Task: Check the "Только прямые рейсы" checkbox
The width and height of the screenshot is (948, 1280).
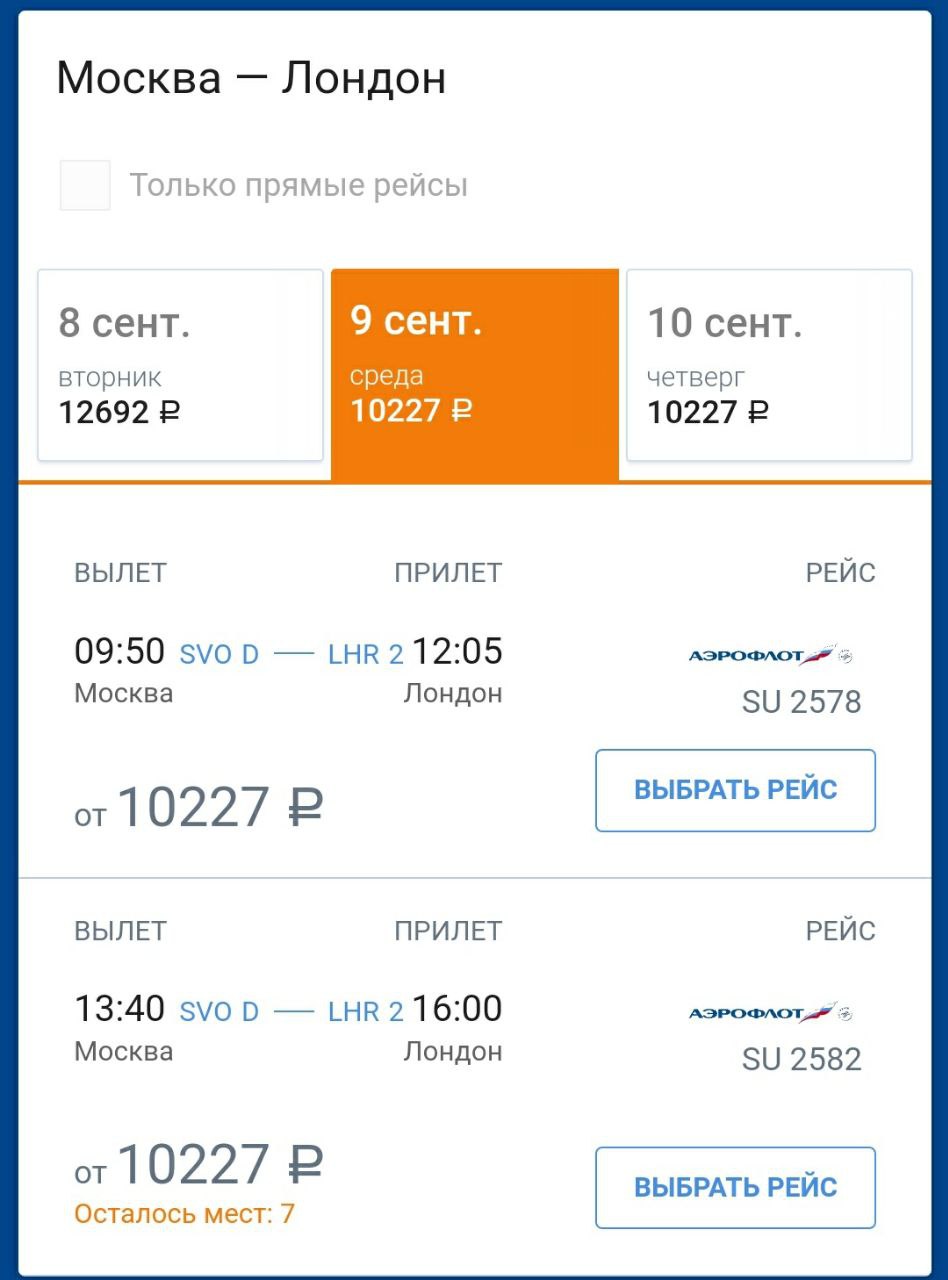Action: click(x=85, y=185)
